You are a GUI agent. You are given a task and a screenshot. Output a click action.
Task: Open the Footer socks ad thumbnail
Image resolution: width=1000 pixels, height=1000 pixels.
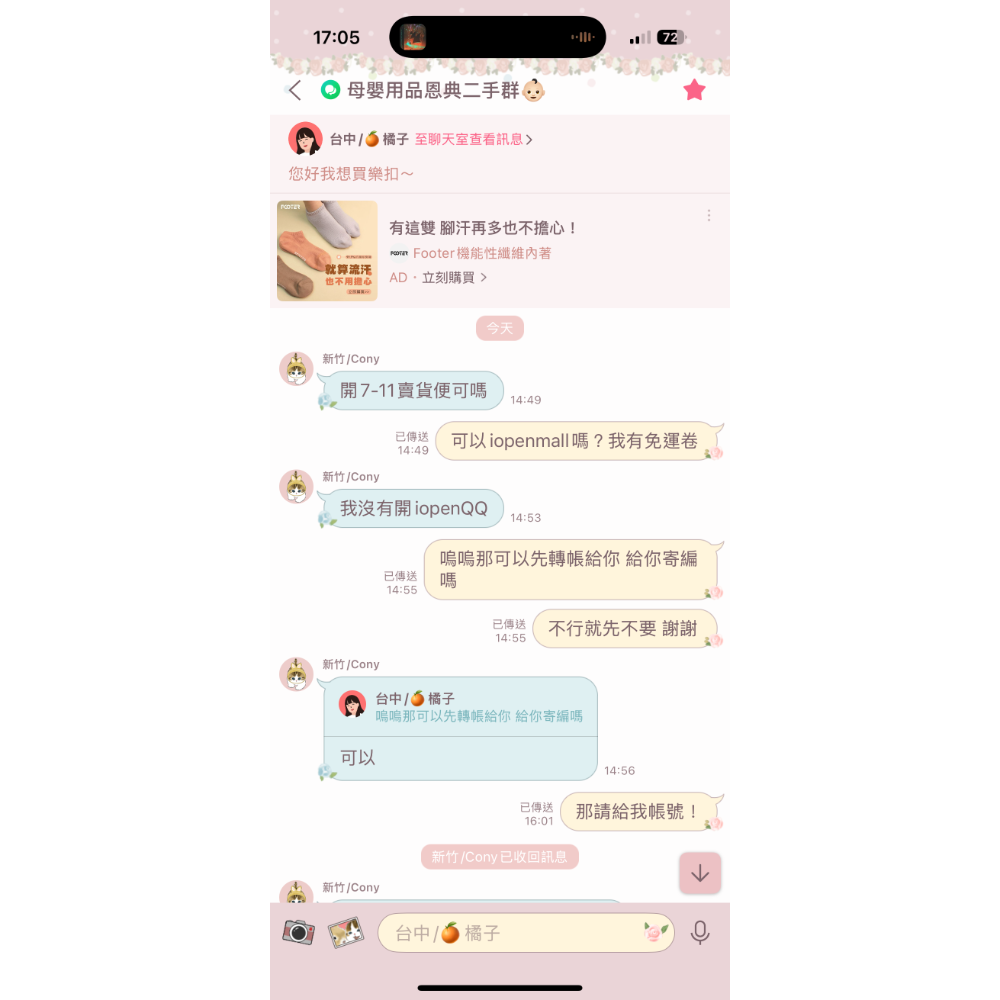coord(327,251)
